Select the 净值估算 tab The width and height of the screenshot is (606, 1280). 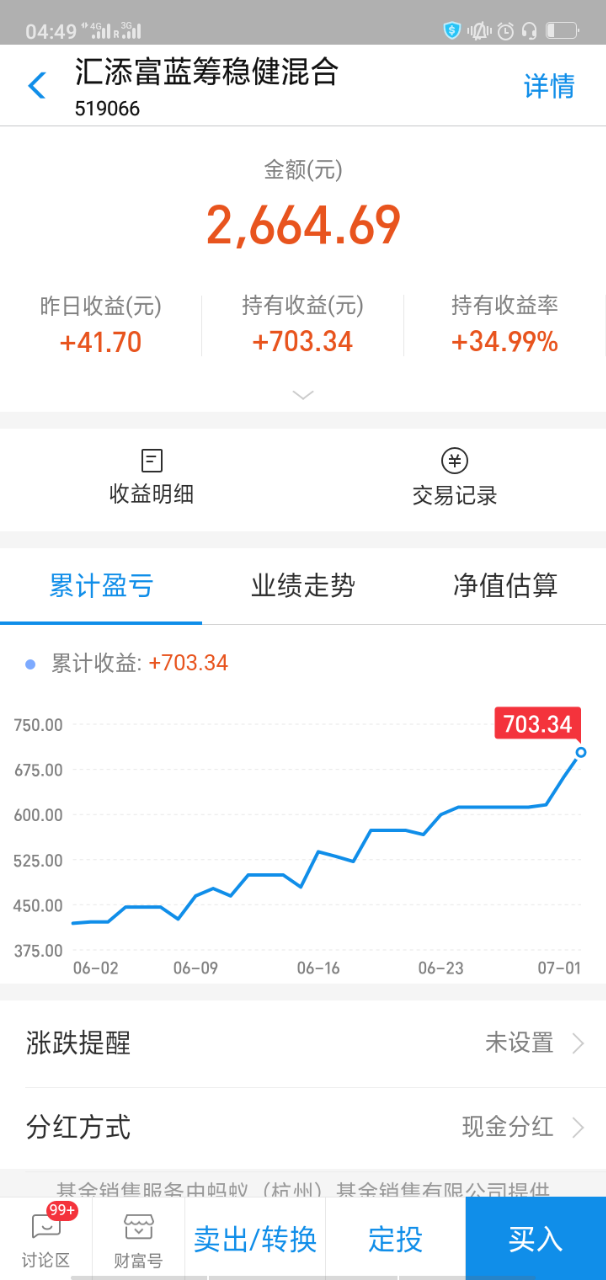coord(505,586)
